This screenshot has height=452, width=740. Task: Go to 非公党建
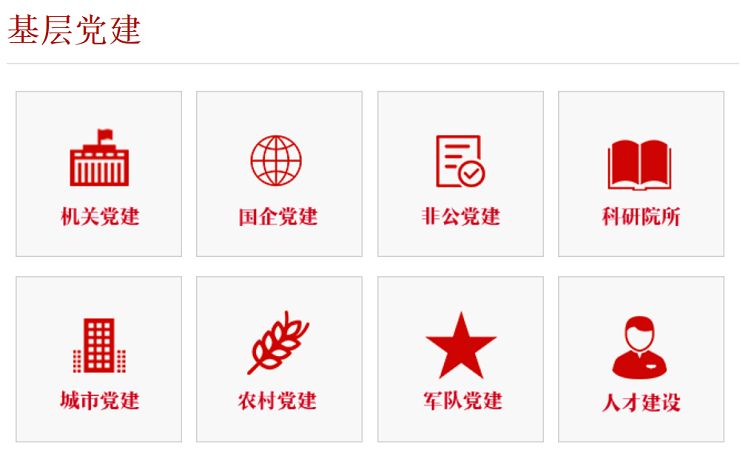coord(460,174)
